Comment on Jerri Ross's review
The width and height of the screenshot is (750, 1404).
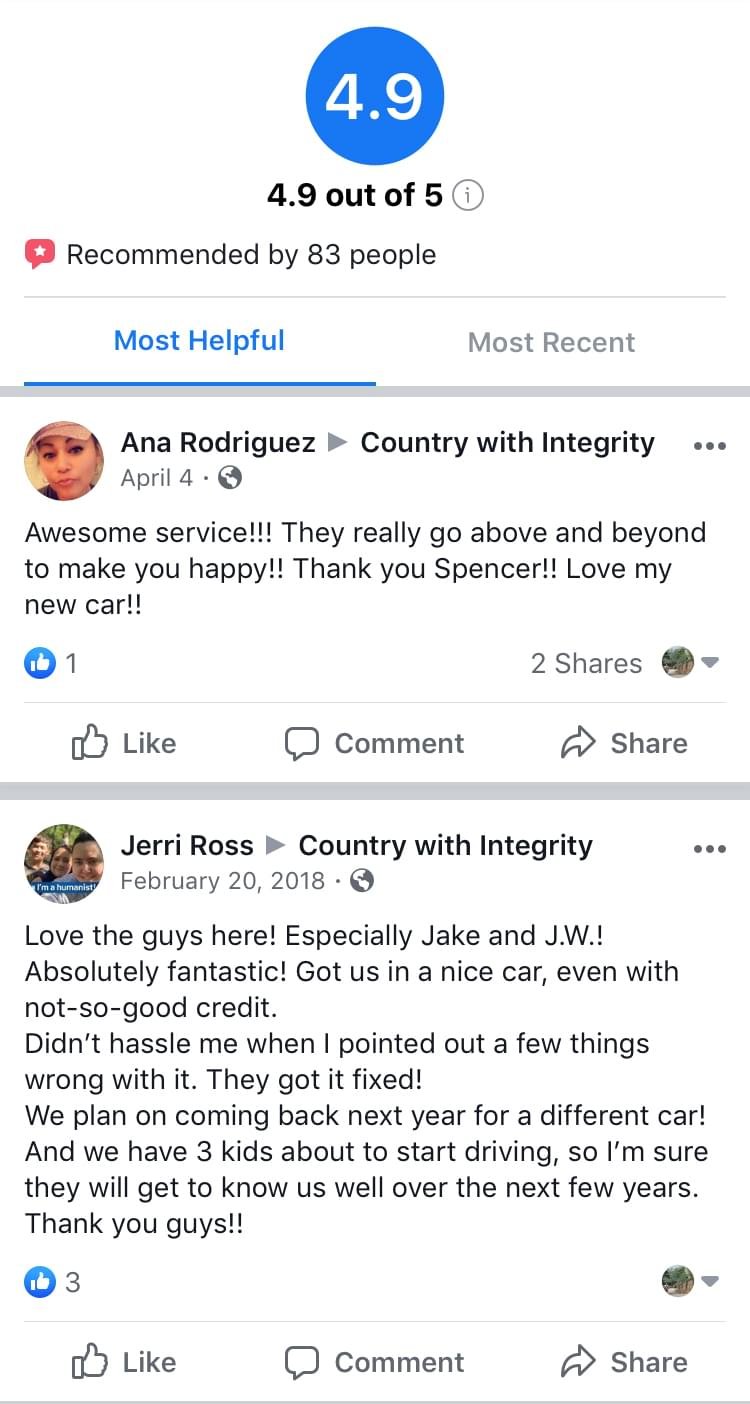375,1362
